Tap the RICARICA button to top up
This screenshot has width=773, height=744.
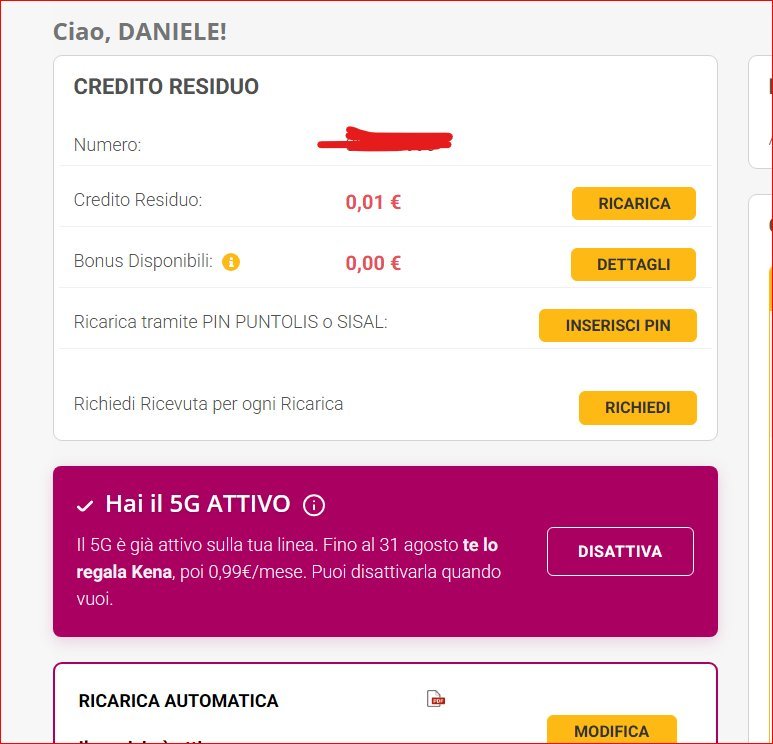(x=633, y=203)
